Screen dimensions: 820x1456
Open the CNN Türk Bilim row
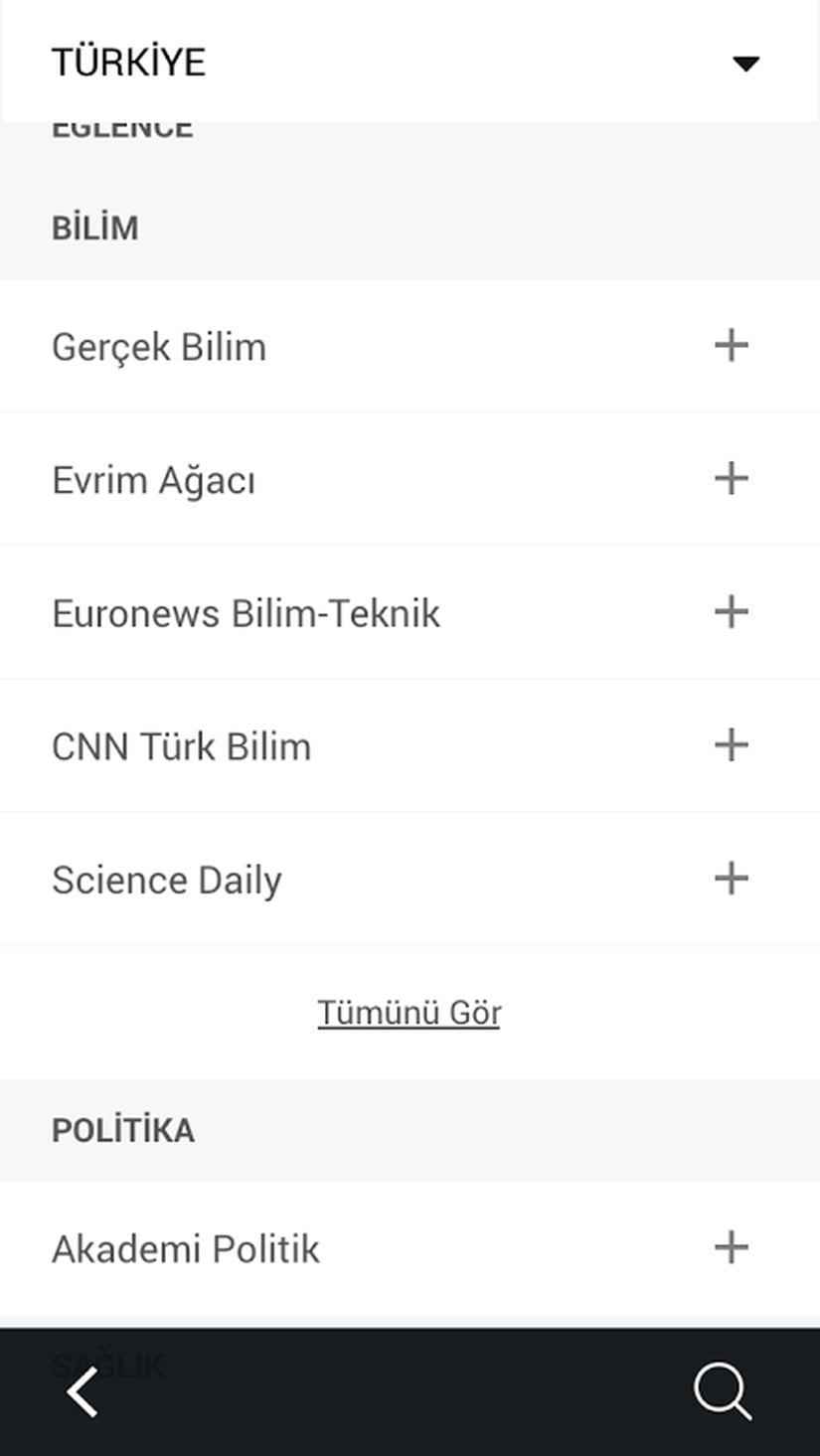[x=181, y=746]
